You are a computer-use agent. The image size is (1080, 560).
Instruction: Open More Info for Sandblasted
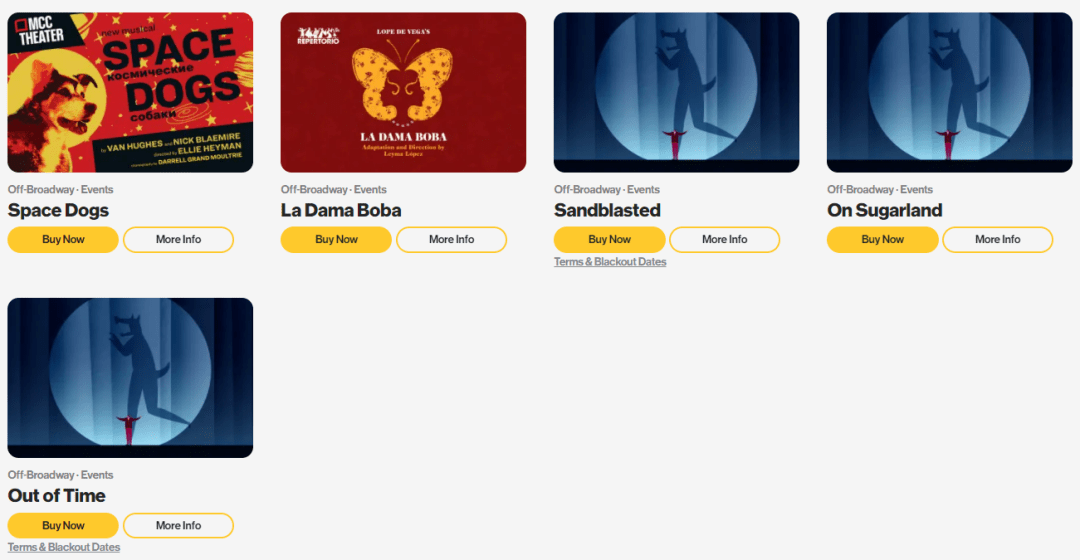tap(724, 240)
